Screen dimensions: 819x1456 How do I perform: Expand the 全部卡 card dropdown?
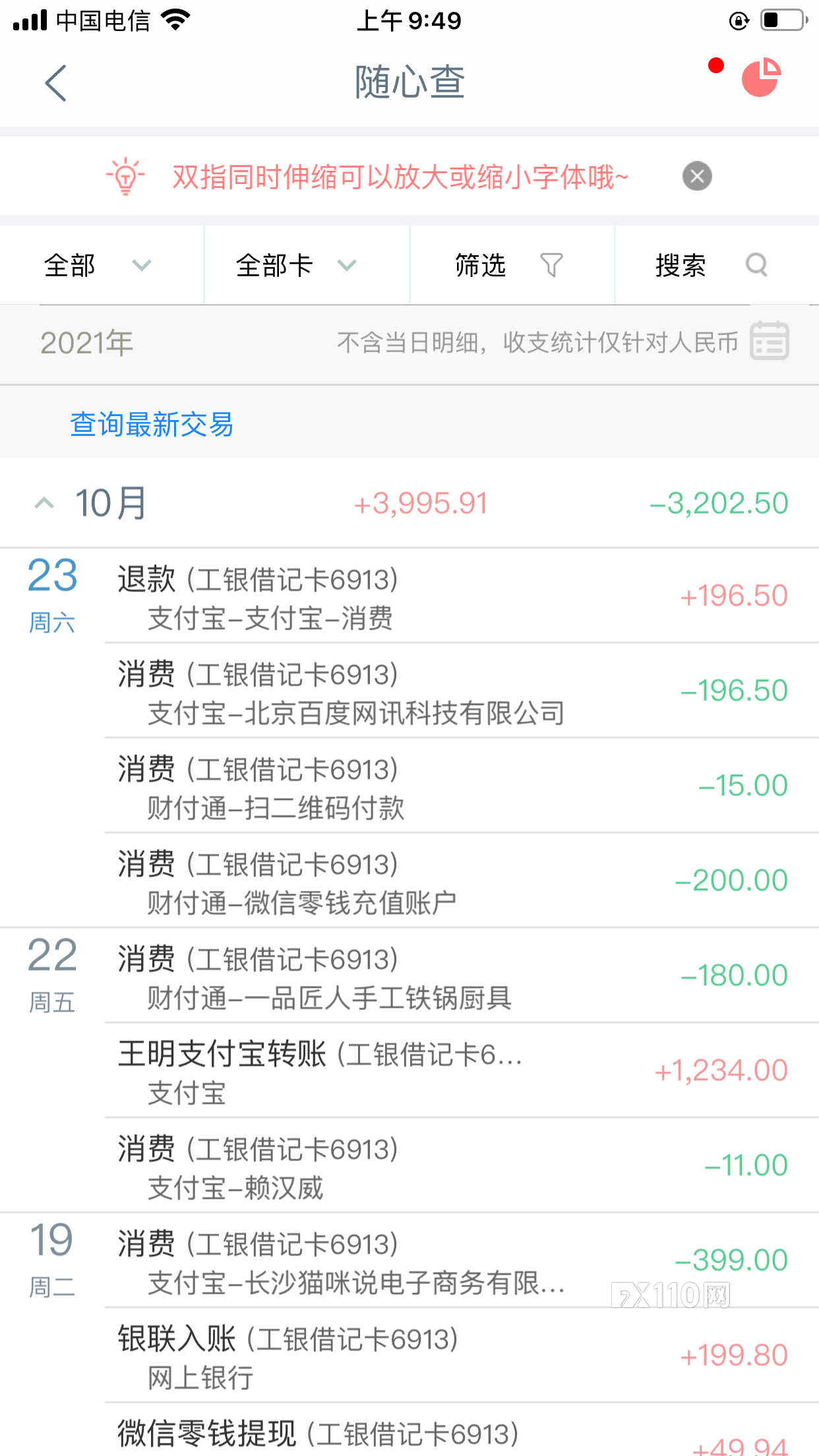tap(307, 265)
